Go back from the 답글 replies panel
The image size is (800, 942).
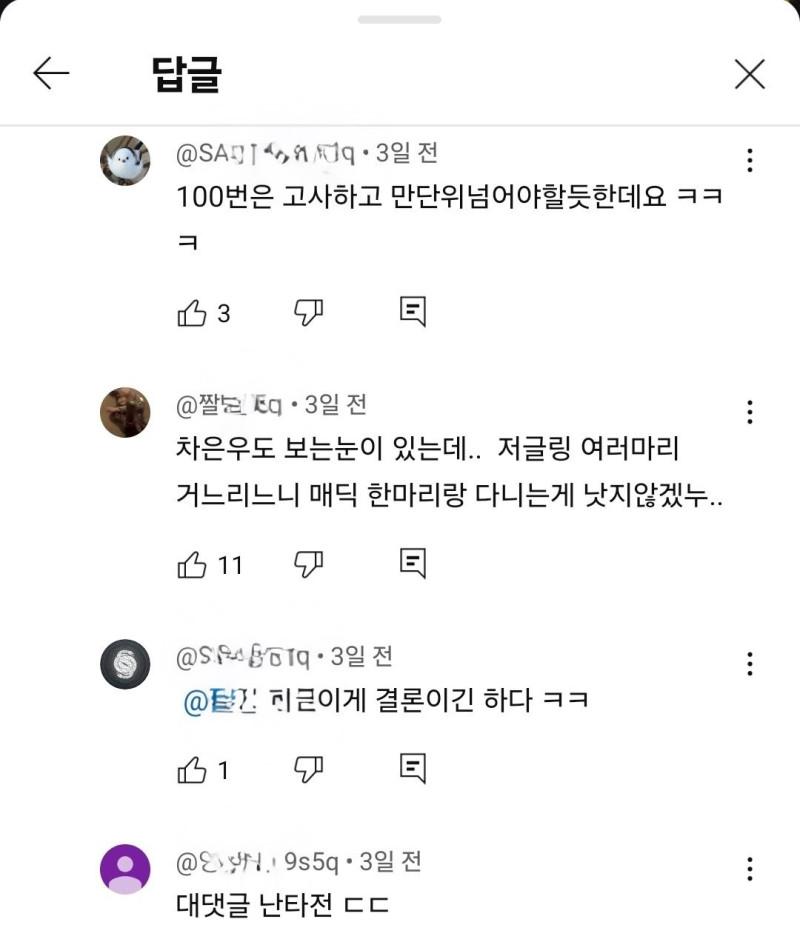[x=51, y=73]
